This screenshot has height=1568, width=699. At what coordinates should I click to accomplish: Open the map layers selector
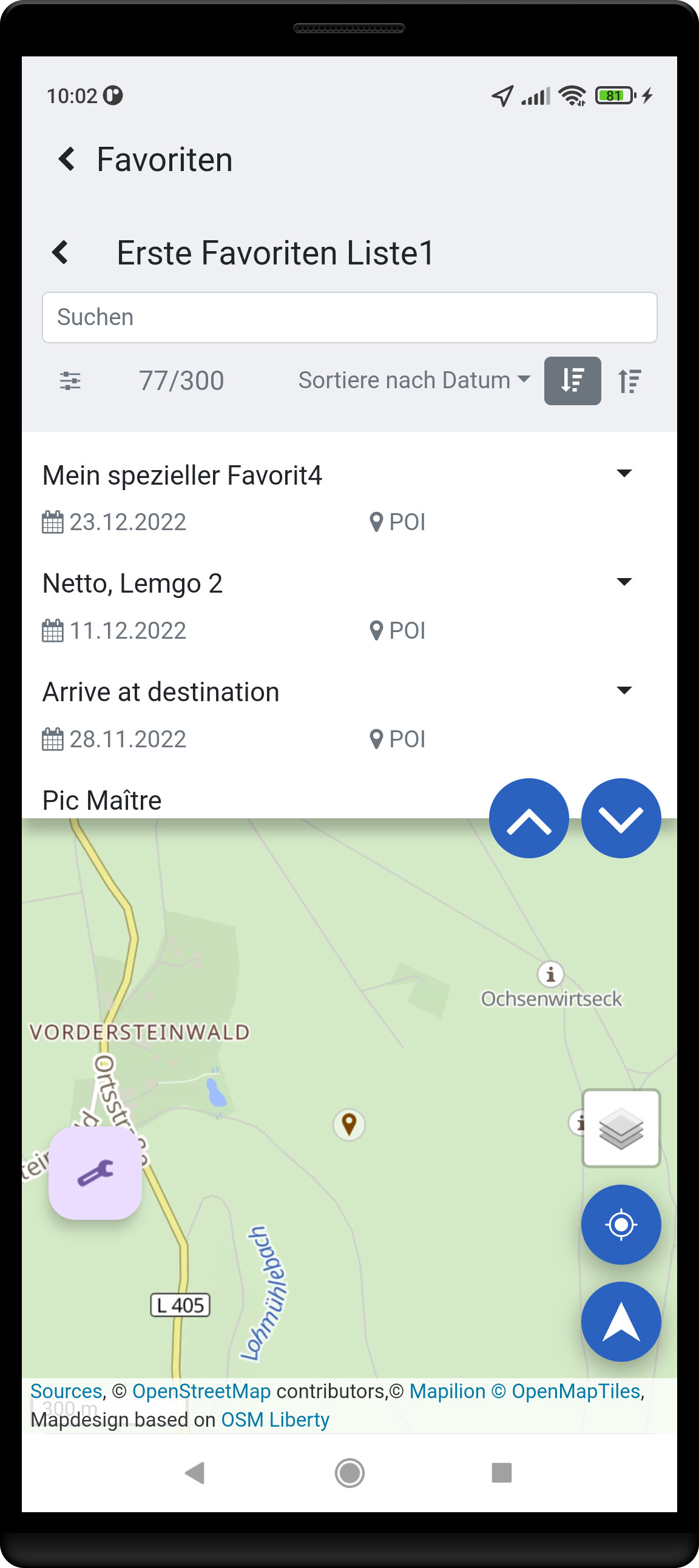click(x=621, y=1128)
